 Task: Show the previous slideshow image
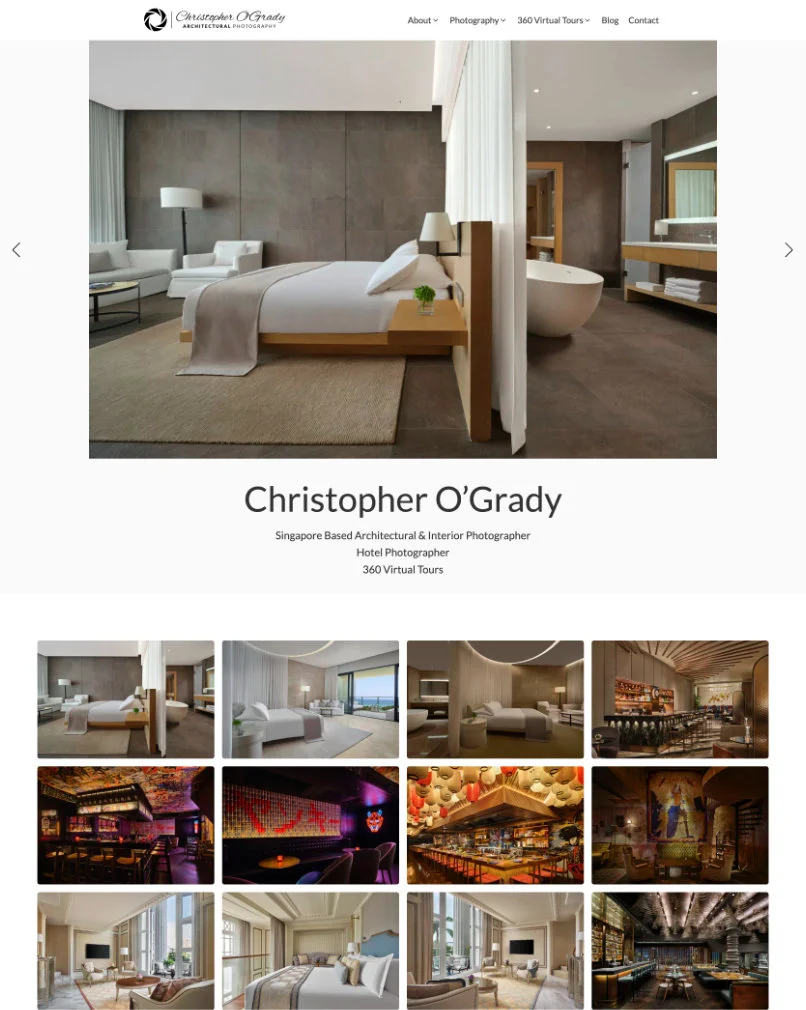[16, 250]
